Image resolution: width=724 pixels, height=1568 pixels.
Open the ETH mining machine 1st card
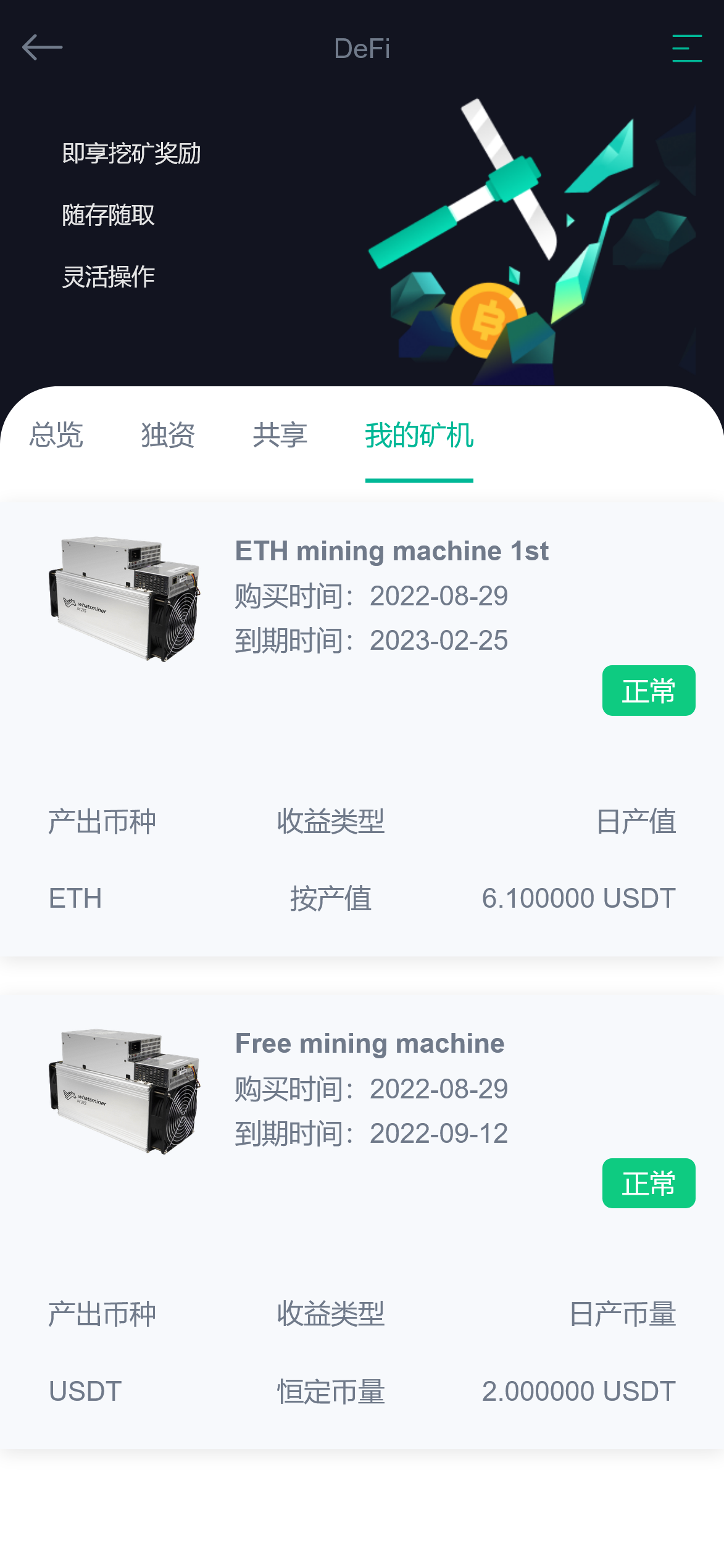tap(391, 551)
